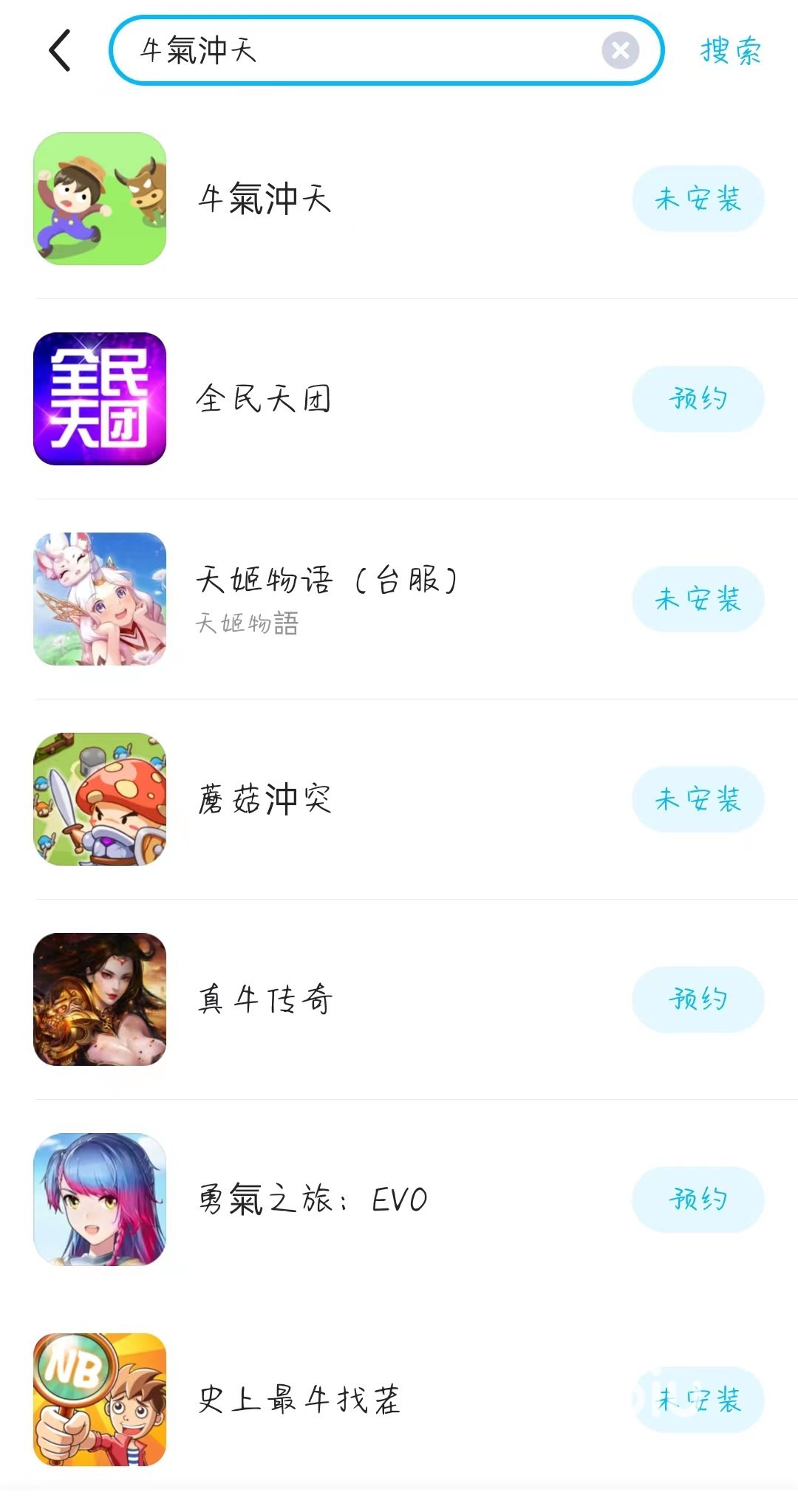The image size is (798, 1512).
Task: Clear the search text with the X
Action: 620,50
